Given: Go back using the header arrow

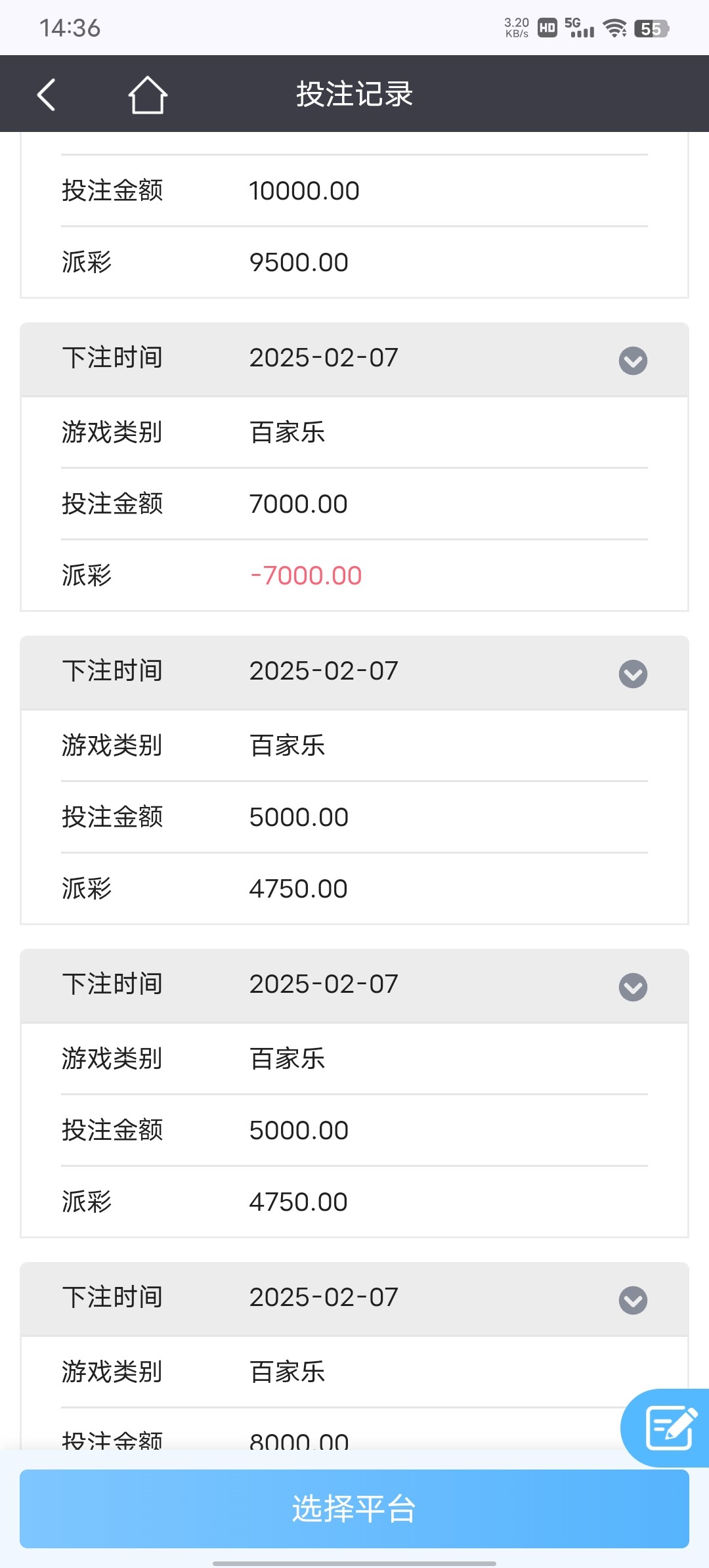Looking at the screenshot, I should pos(46,95).
